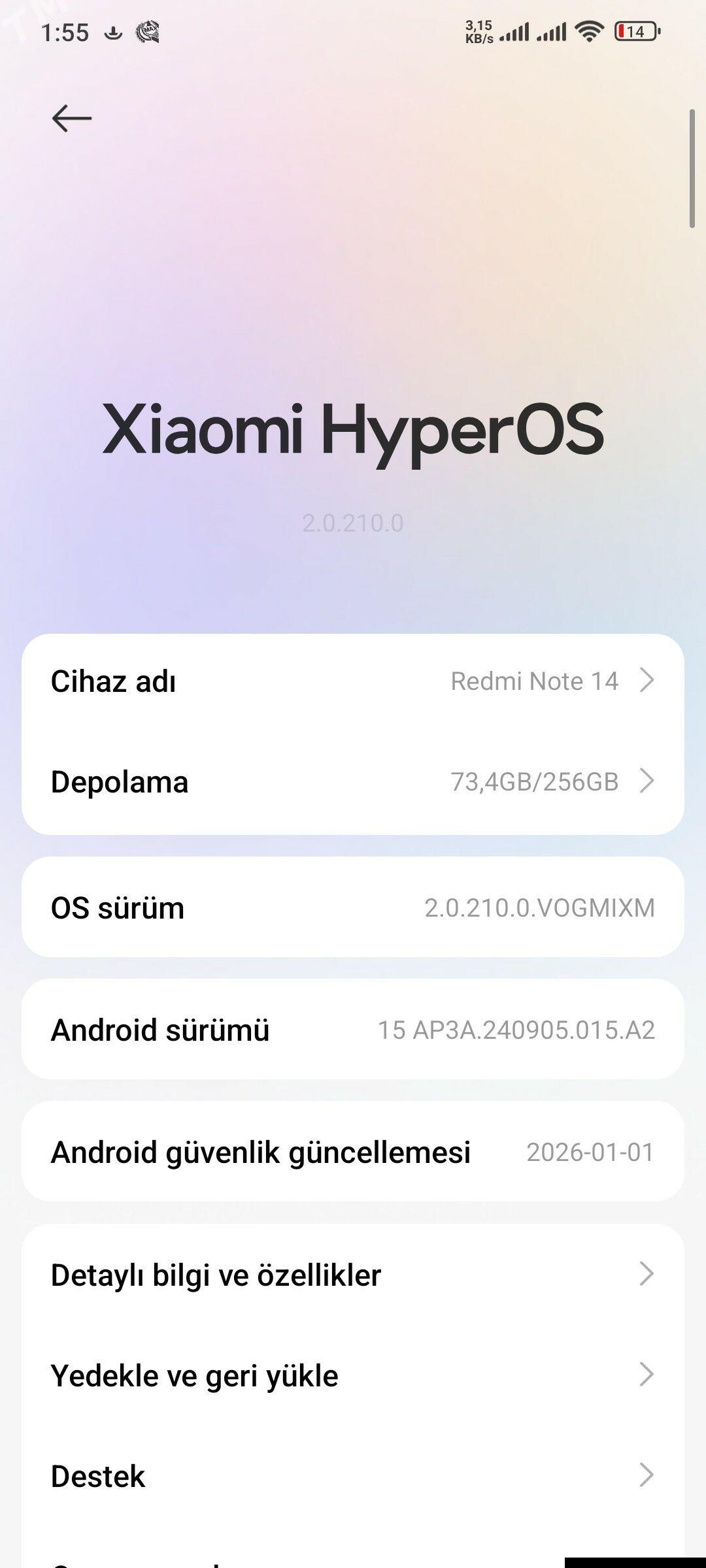
Task: Tap the Android güvenlik güncellemesi row
Action: click(x=353, y=1152)
